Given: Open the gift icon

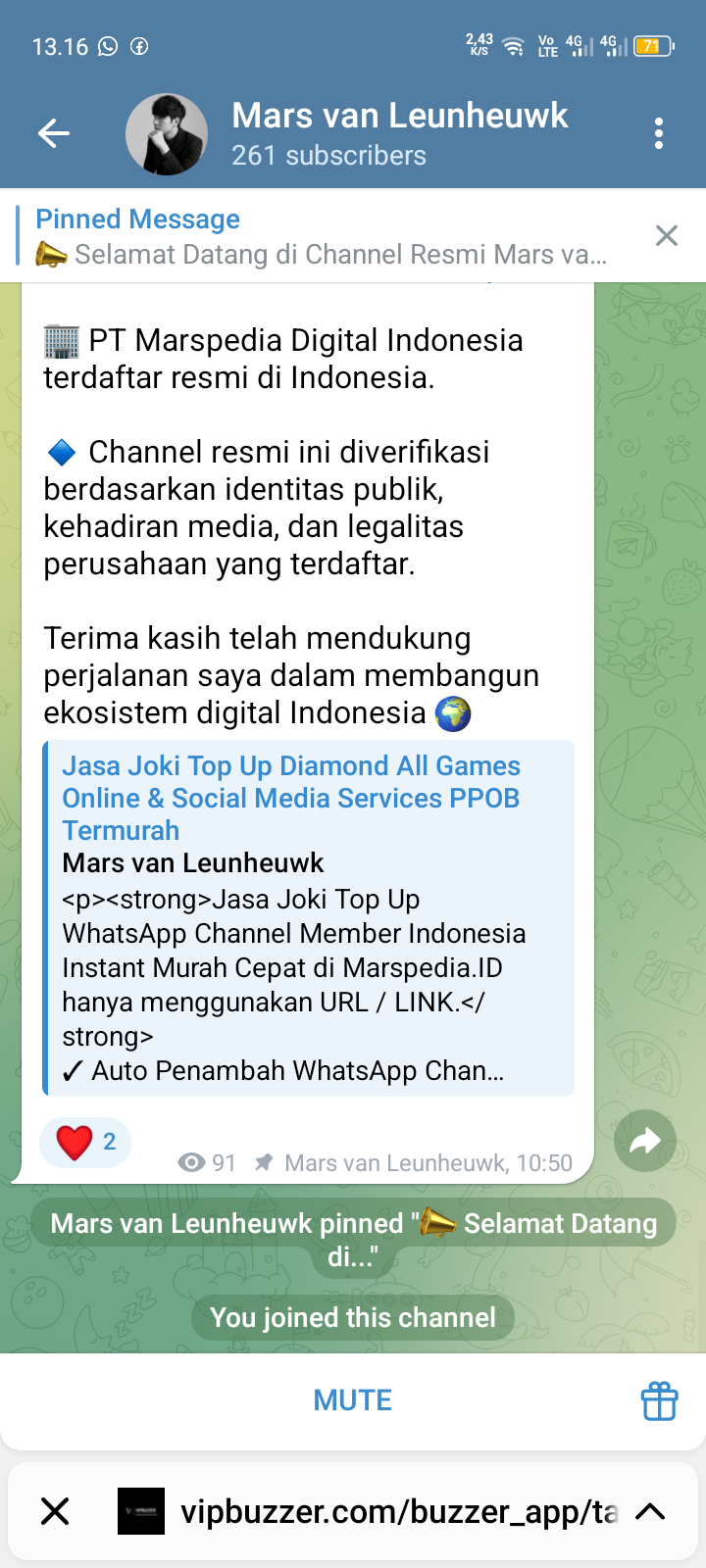Looking at the screenshot, I should click(659, 1400).
